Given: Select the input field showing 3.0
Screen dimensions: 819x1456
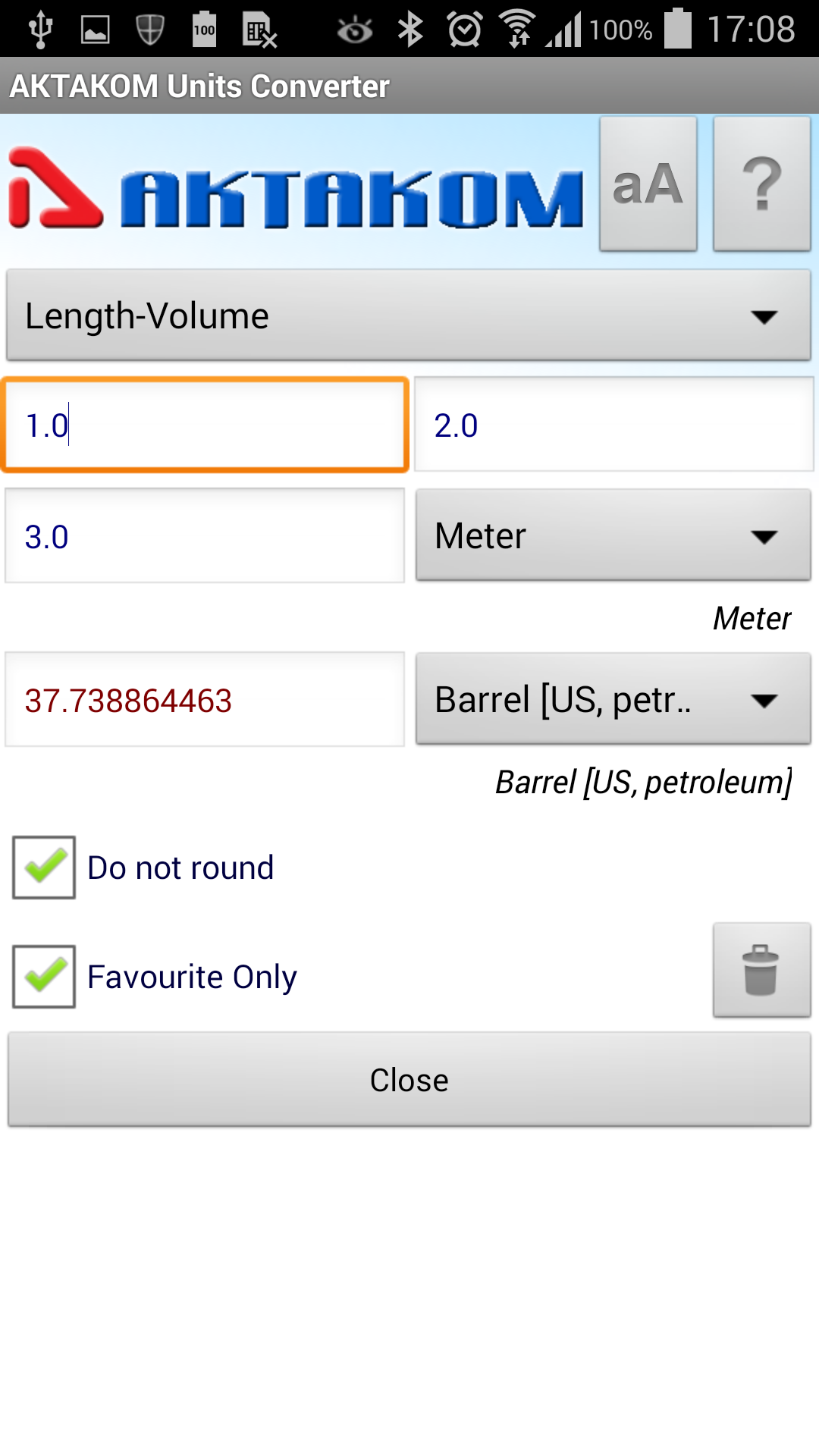Looking at the screenshot, I should (x=205, y=536).
